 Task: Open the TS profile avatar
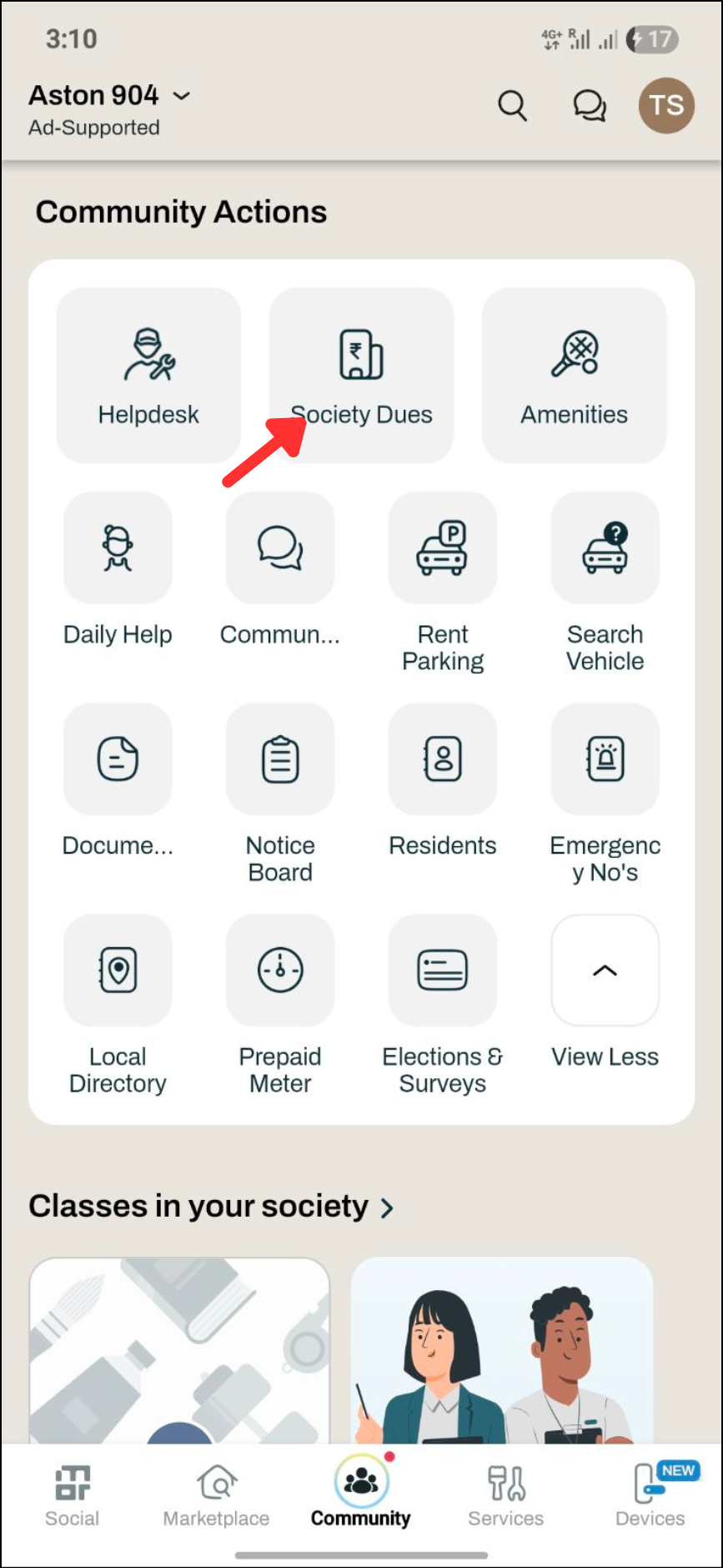[666, 106]
